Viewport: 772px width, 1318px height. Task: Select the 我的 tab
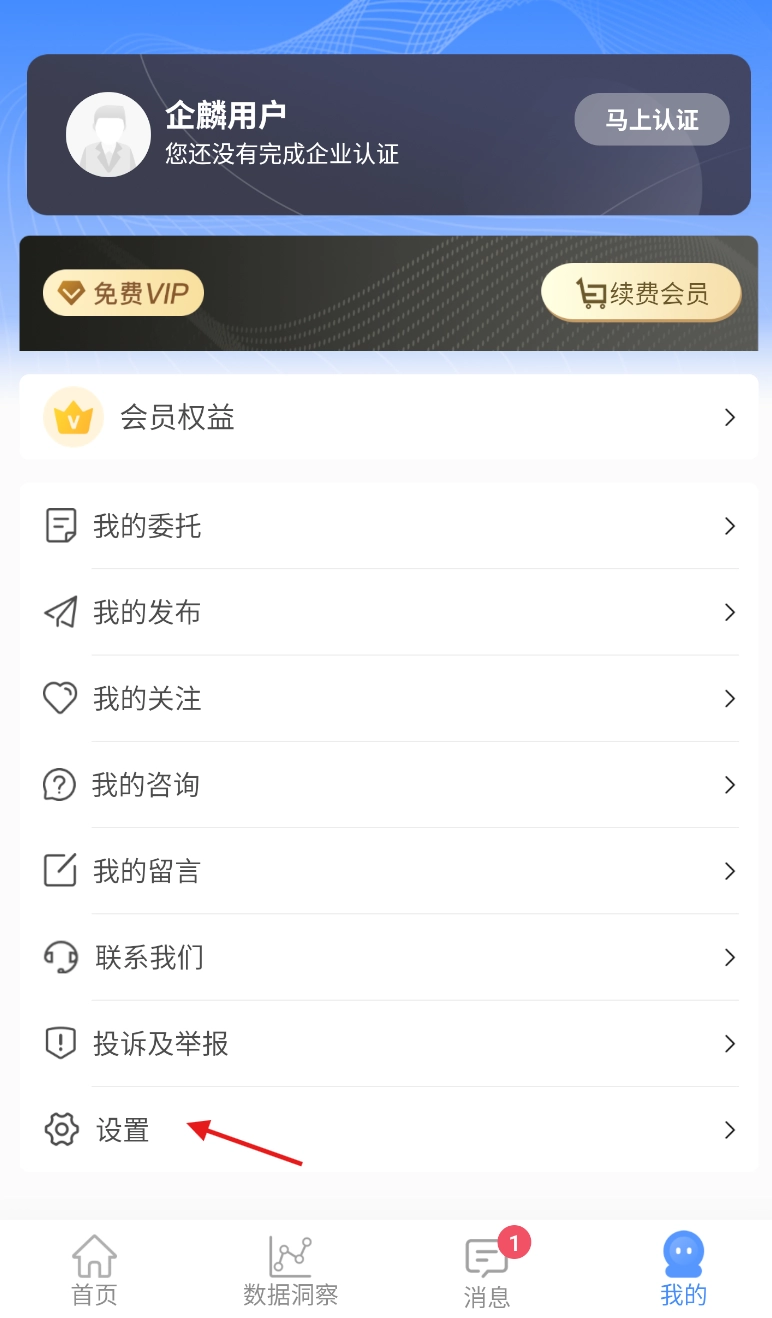coord(684,1270)
